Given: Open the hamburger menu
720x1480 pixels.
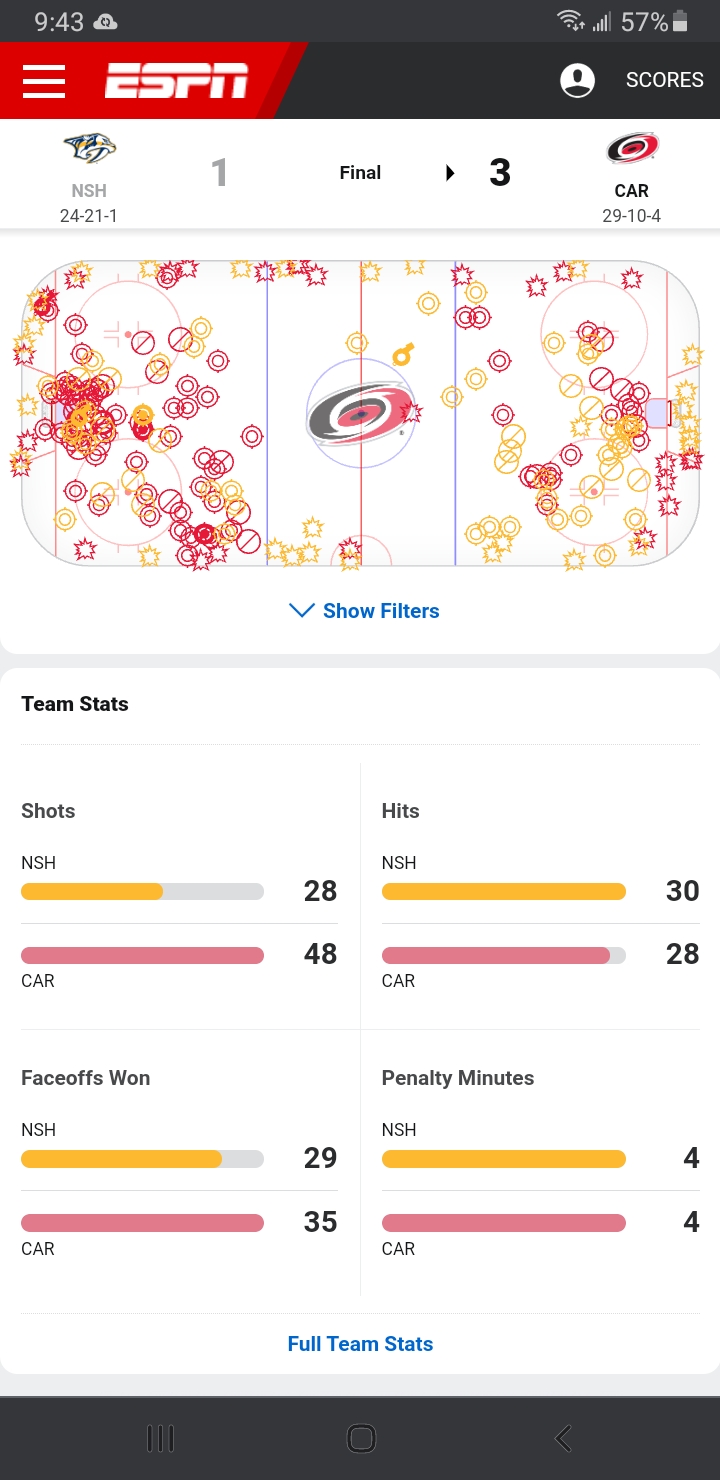Looking at the screenshot, I should click(44, 81).
